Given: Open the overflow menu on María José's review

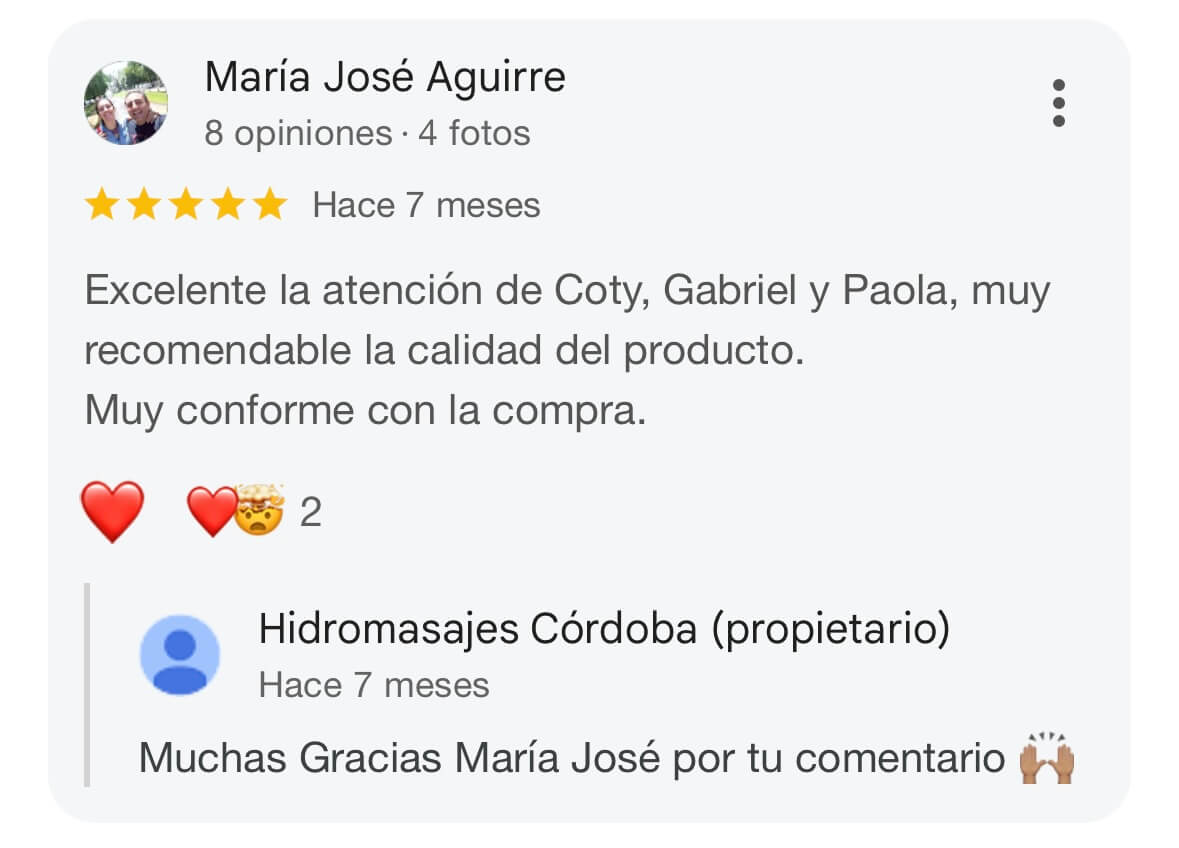Looking at the screenshot, I should (1059, 103).
